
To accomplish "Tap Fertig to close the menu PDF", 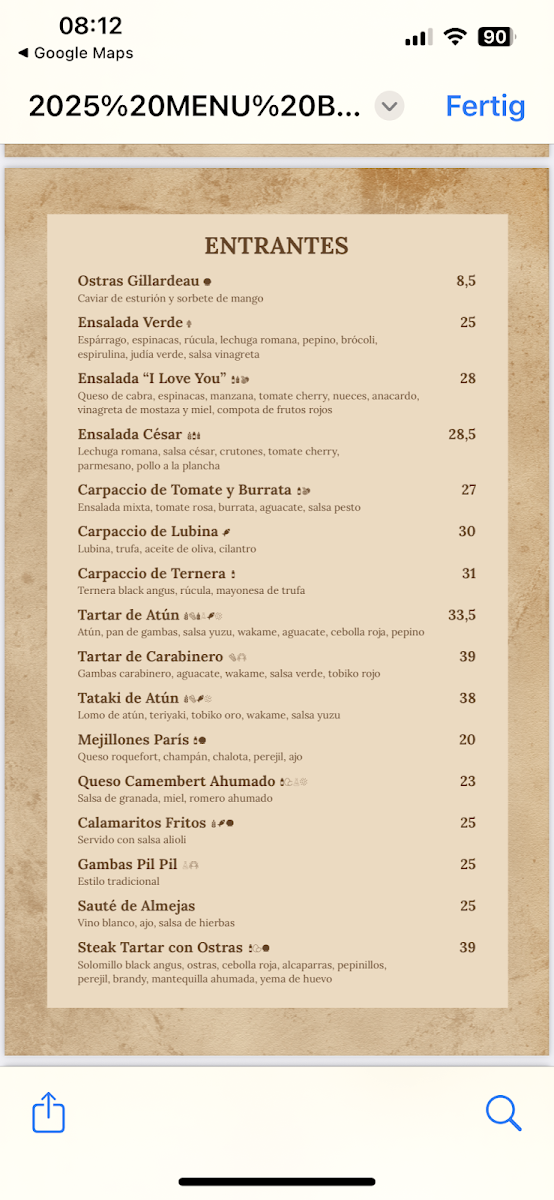I will pyautogui.click(x=485, y=106).
